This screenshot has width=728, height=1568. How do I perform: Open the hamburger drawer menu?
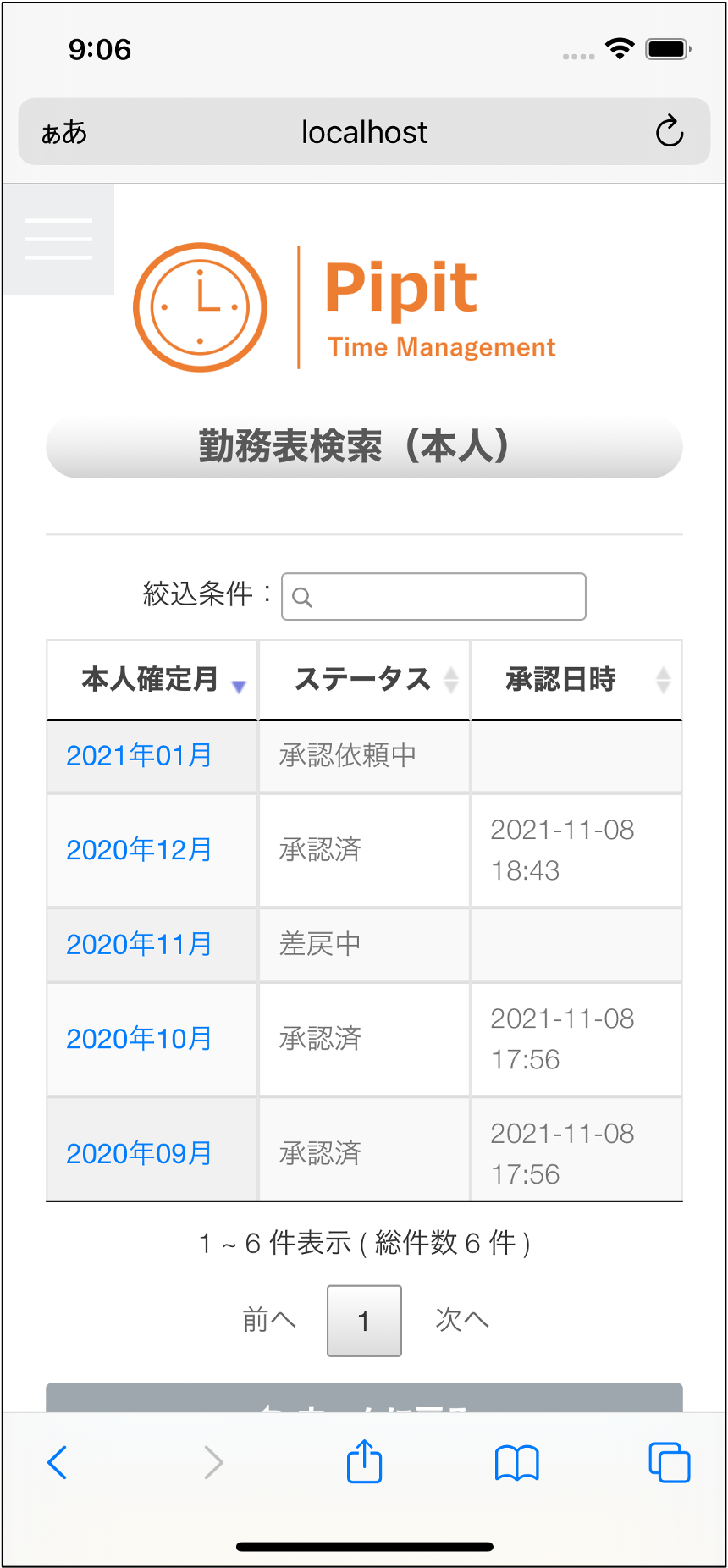[x=58, y=239]
